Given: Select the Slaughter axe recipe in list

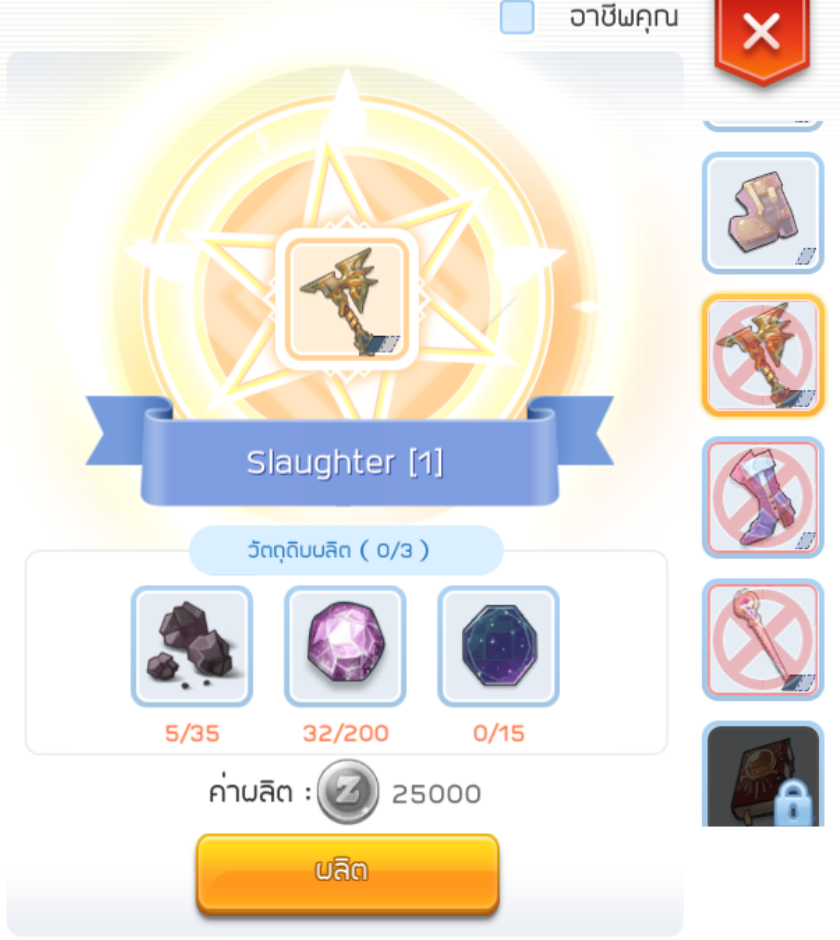Looking at the screenshot, I should point(762,355).
